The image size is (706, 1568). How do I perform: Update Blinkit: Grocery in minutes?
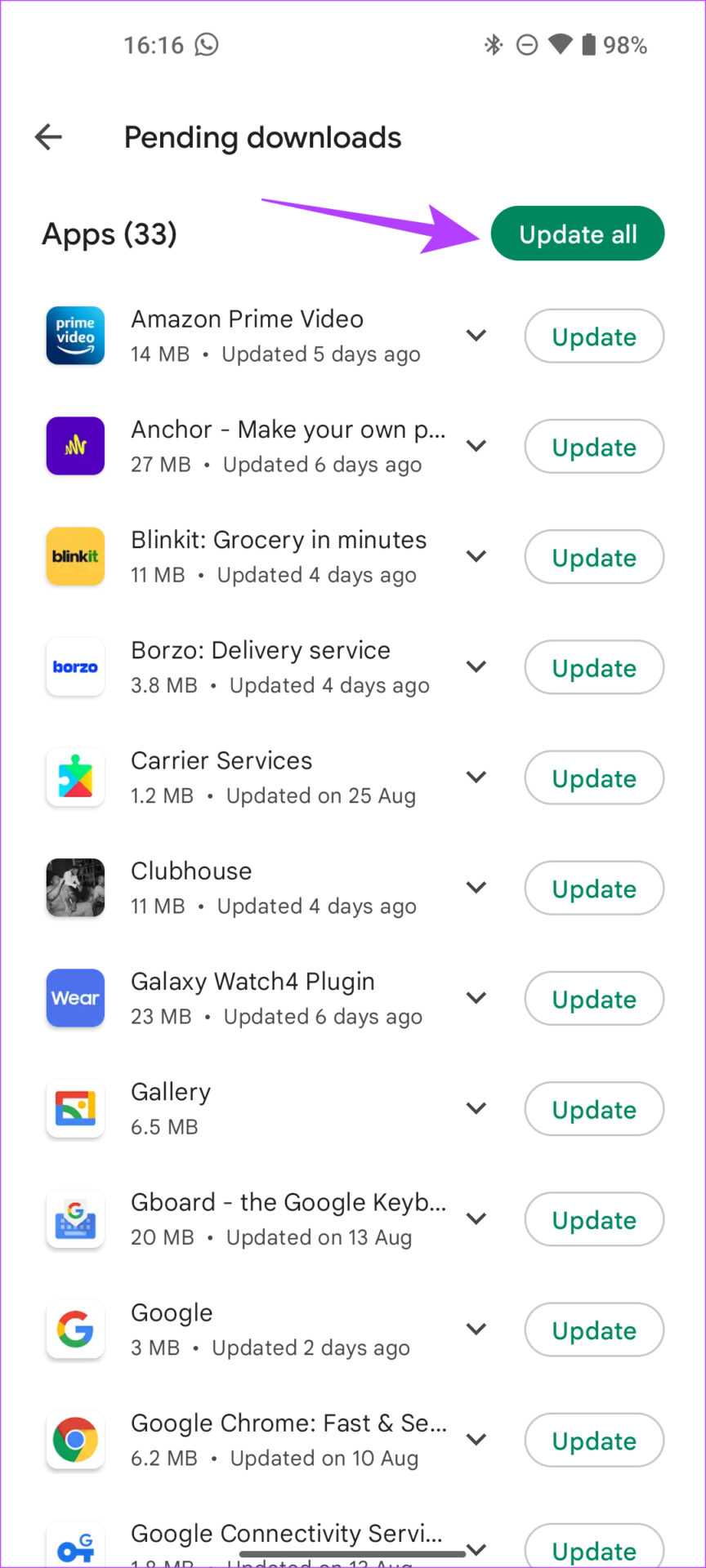click(593, 557)
